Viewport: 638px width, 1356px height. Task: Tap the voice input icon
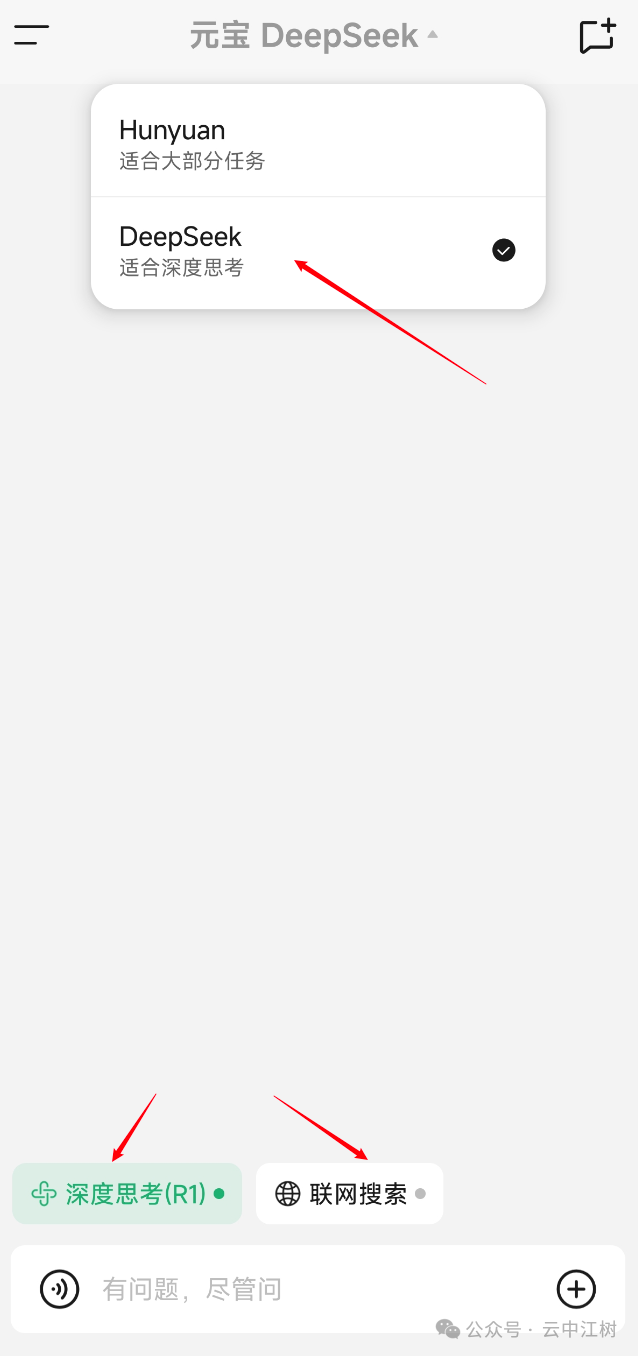point(59,1289)
